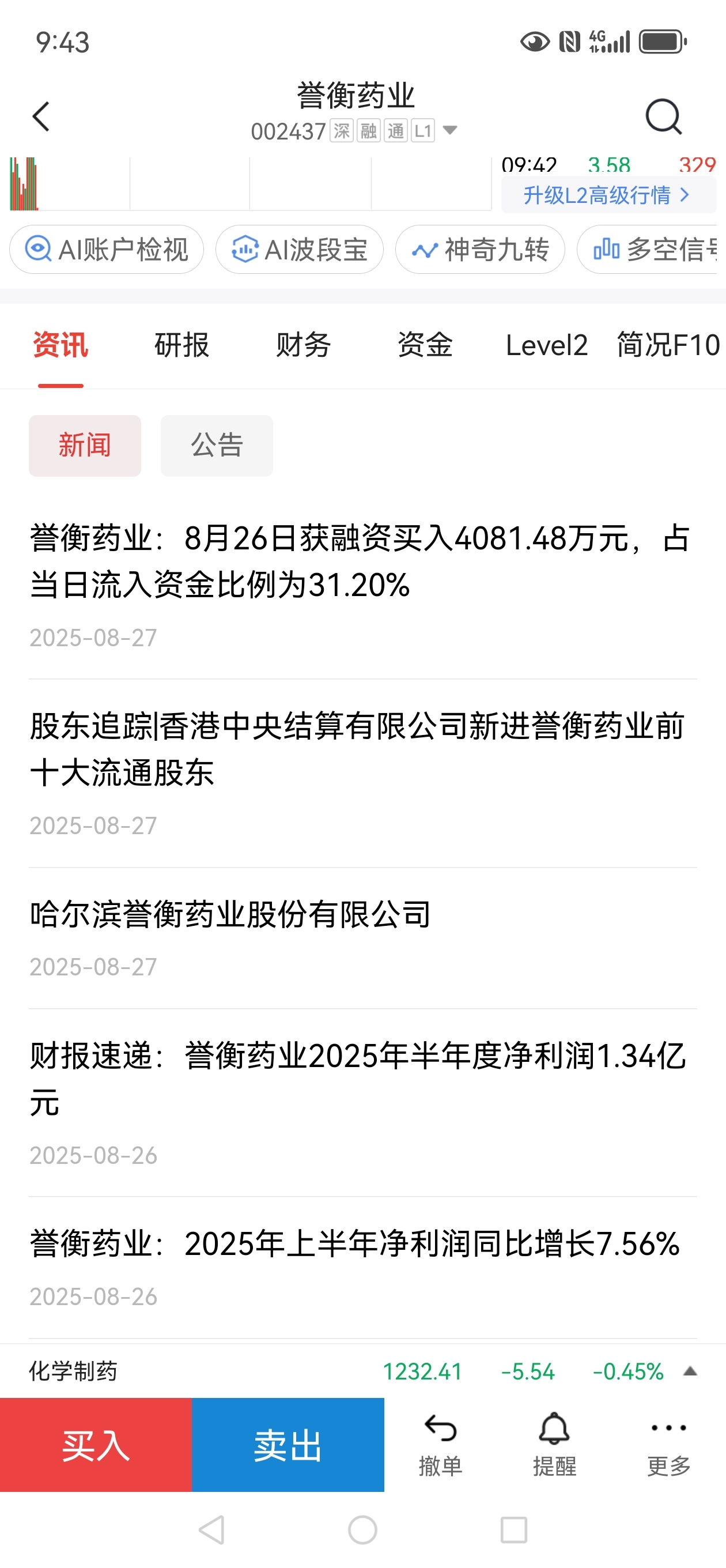Screen dimensions: 726x1568
Task: Open the search magnifier icon
Action: 663,116
